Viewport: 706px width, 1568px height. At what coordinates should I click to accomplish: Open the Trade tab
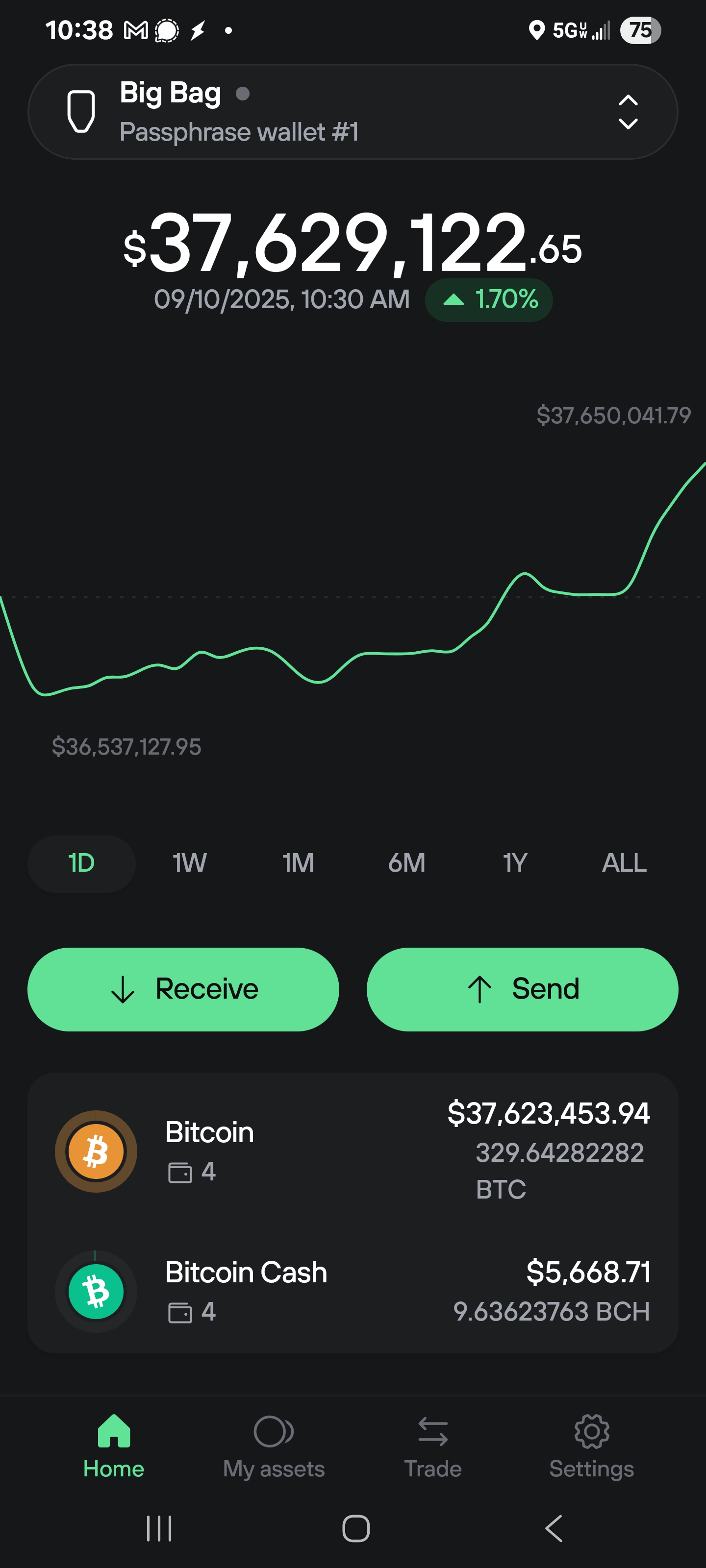point(433,1447)
